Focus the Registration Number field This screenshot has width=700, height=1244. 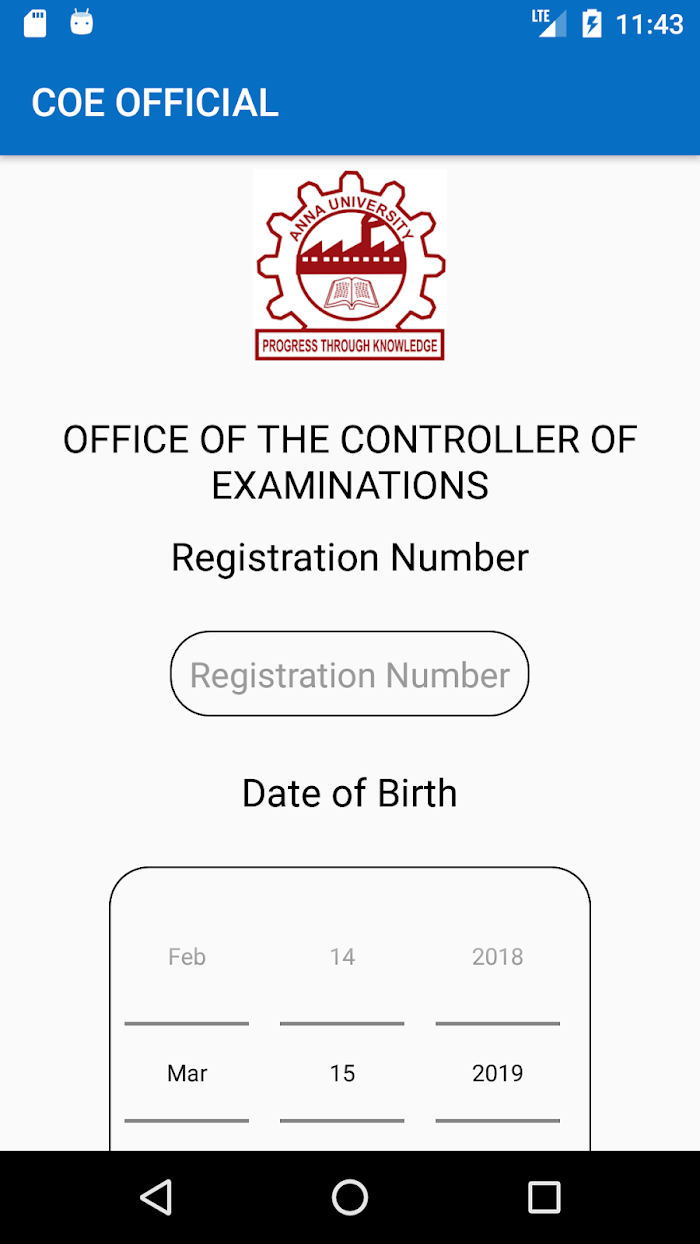pyautogui.click(x=349, y=674)
